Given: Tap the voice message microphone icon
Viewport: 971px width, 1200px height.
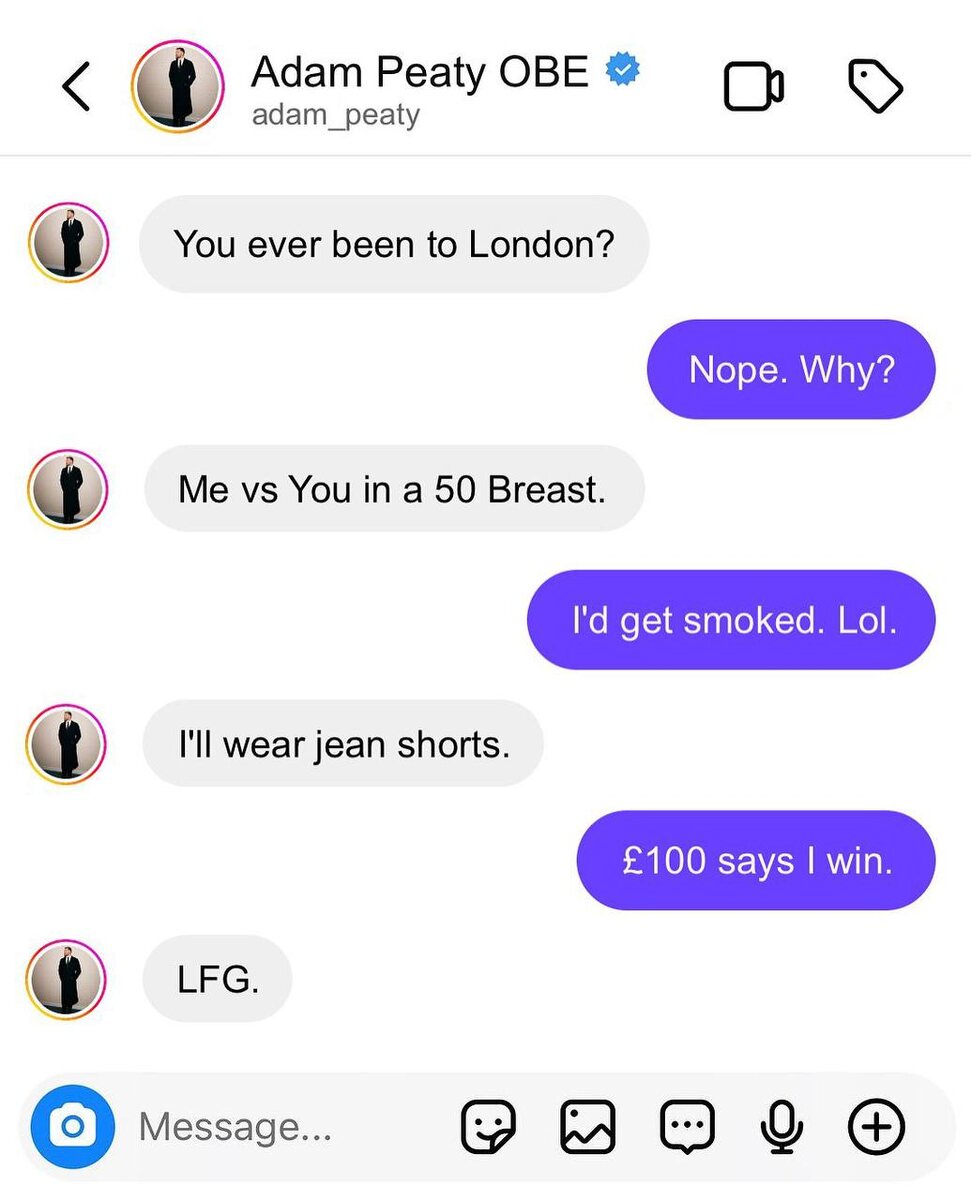Looking at the screenshot, I should tap(783, 1126).
